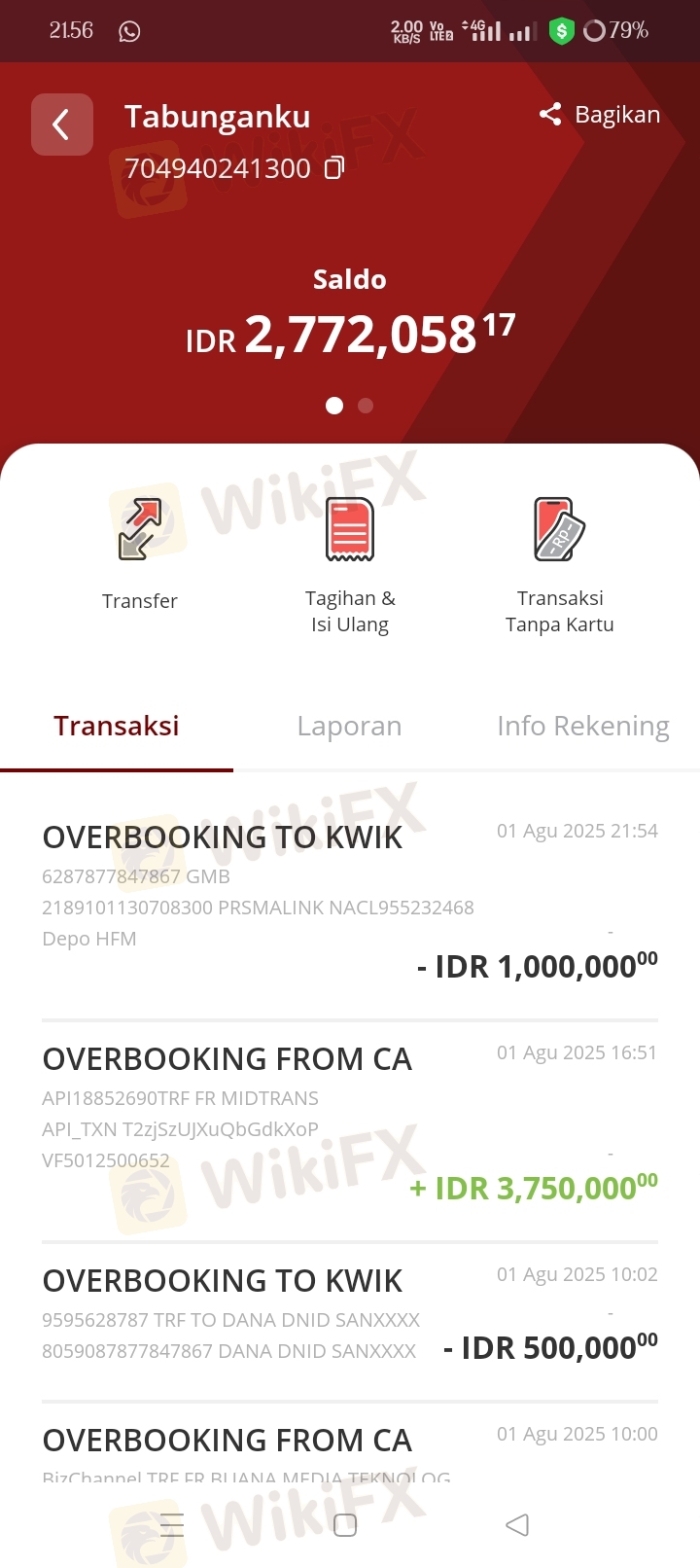Go to the system home screen

[345, 1524]
